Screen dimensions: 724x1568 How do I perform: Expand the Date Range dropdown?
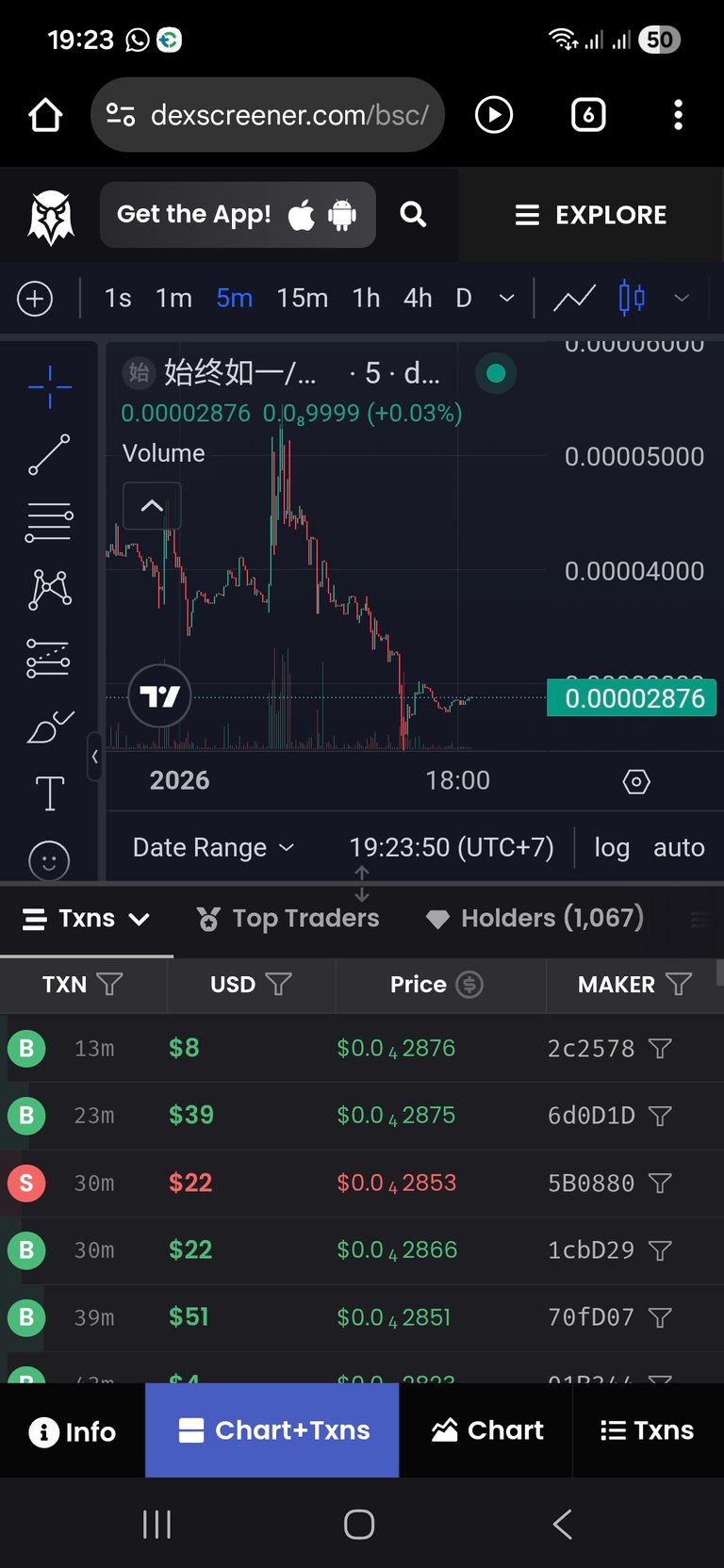click(x=213, y=848)
